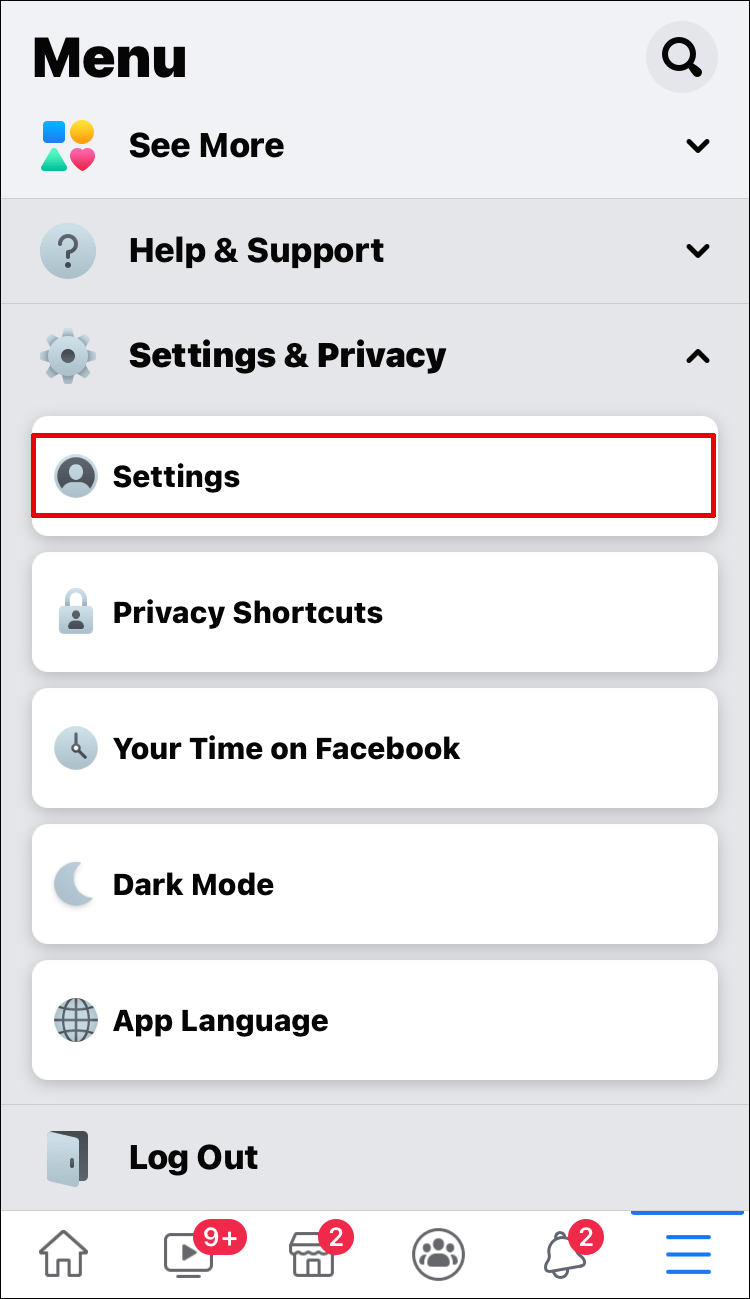750x1299 pixels.
Task: Switch to the Groups tab
Action: (x=439, y=1253)
